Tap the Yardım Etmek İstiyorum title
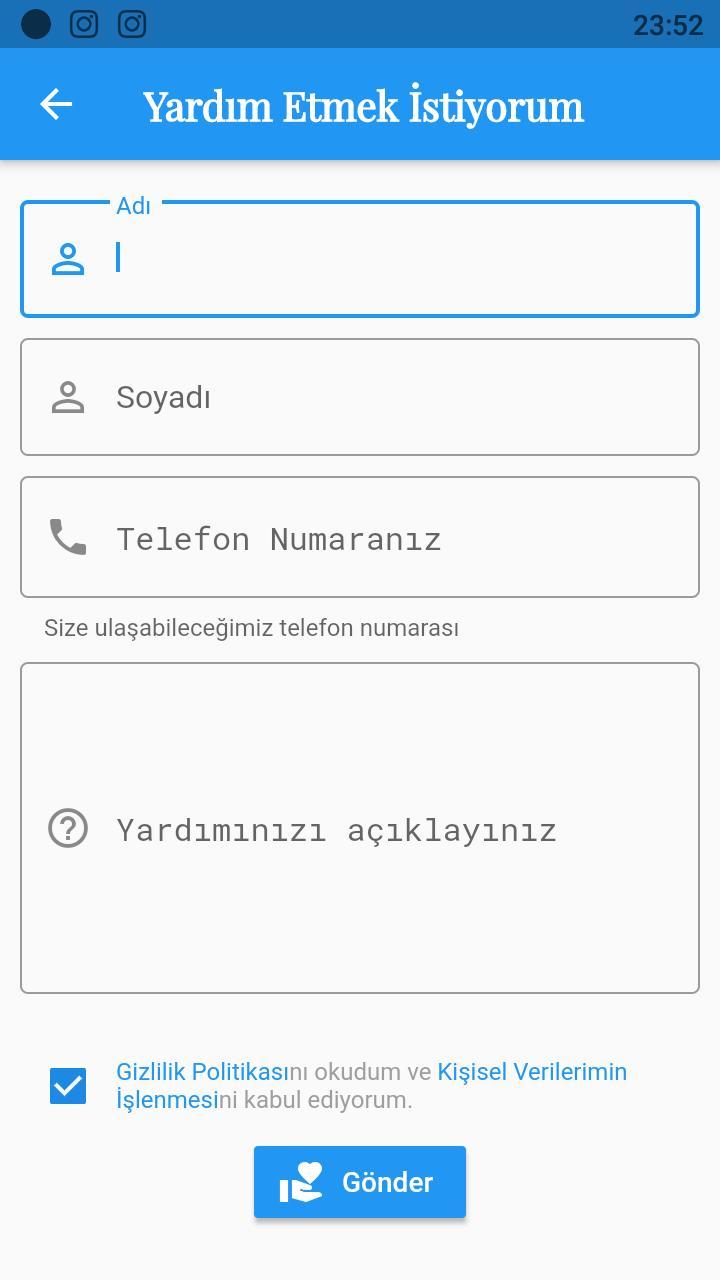 coord(364,104)
